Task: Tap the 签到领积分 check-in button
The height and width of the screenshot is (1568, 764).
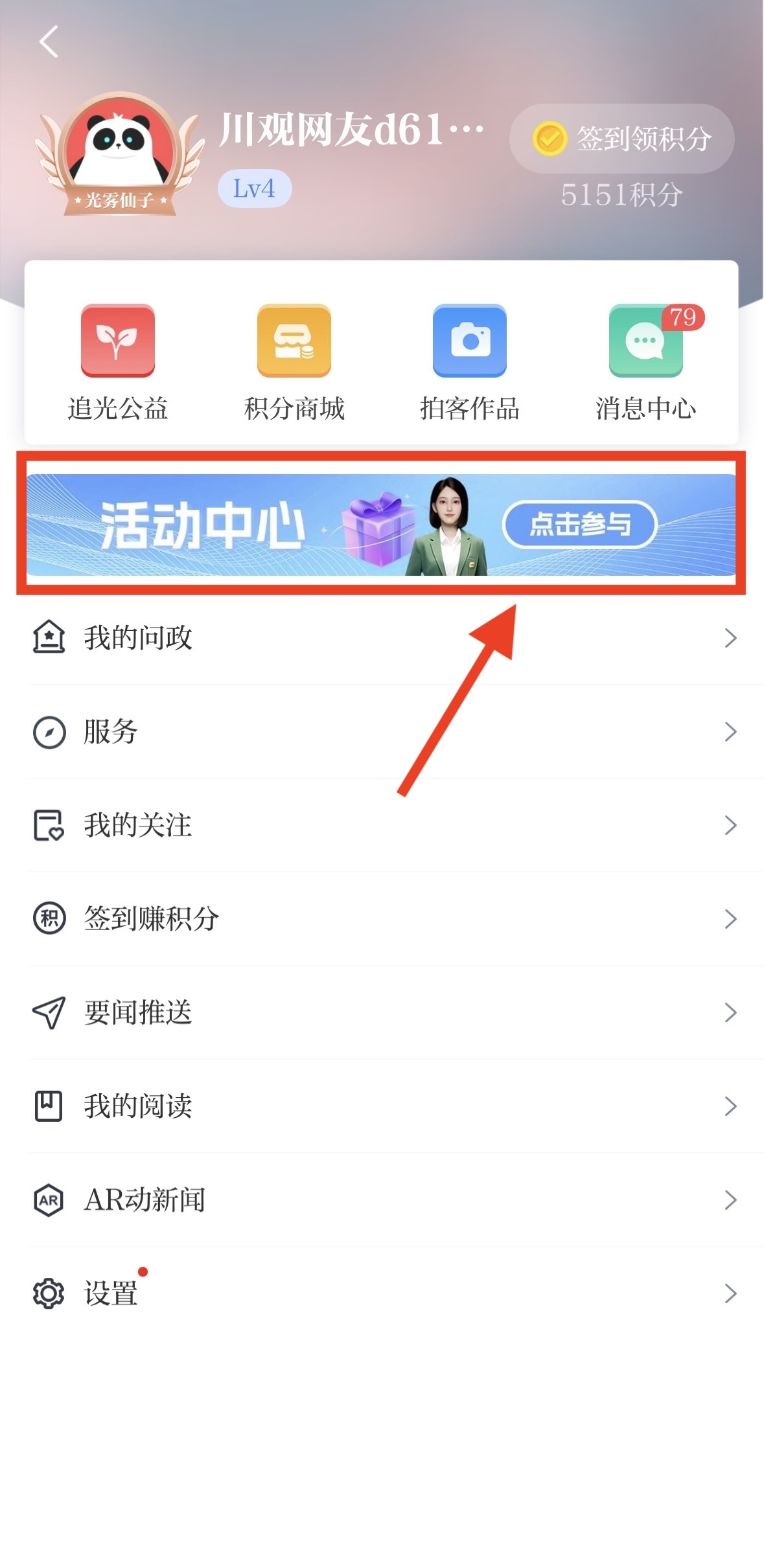Action: [x=621, y=139]
